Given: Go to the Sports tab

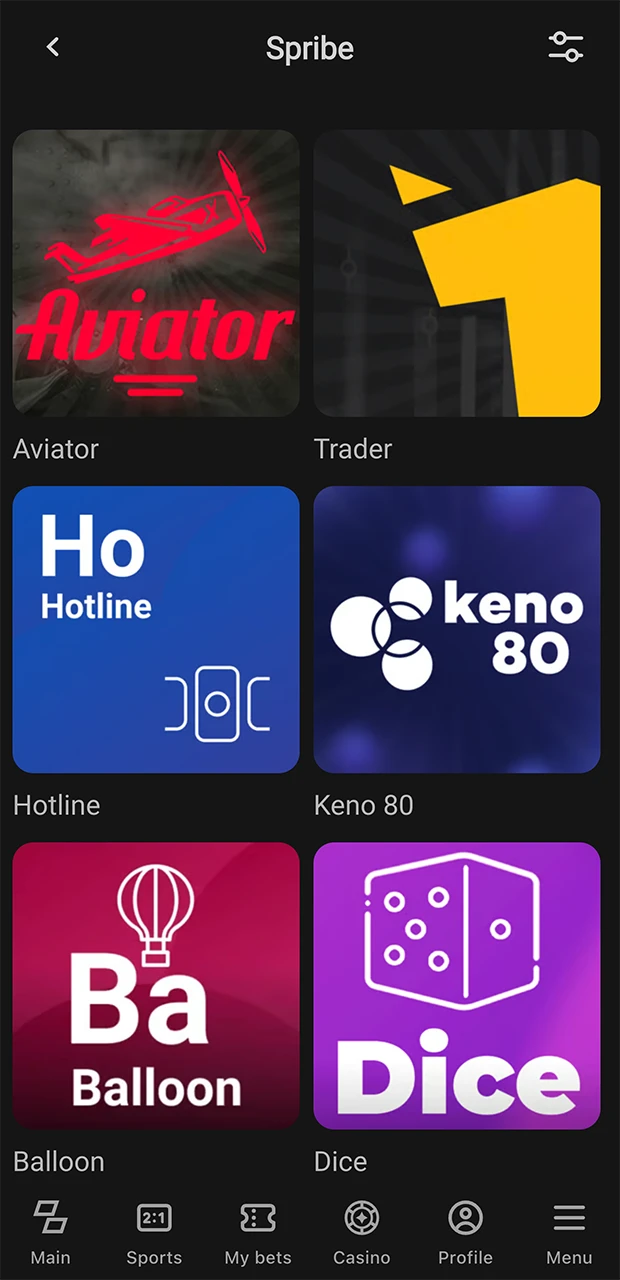Looking at the screenshot, I should click(x=154, y=1232).
